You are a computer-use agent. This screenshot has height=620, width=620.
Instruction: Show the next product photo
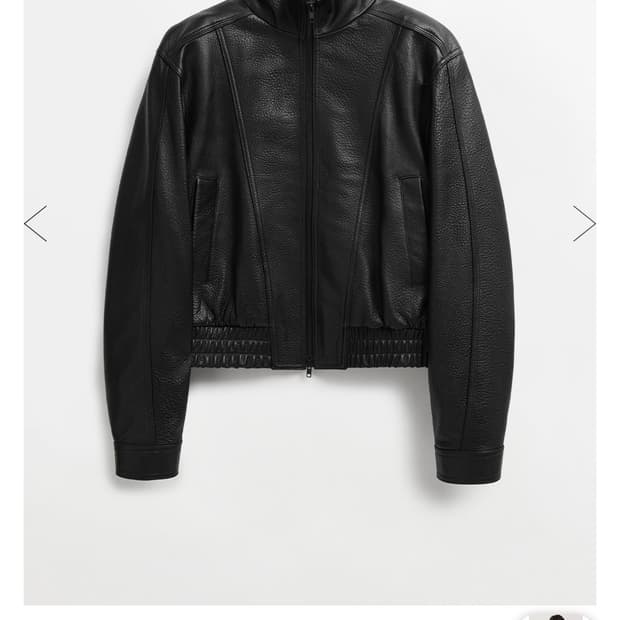tap(583, 223)
